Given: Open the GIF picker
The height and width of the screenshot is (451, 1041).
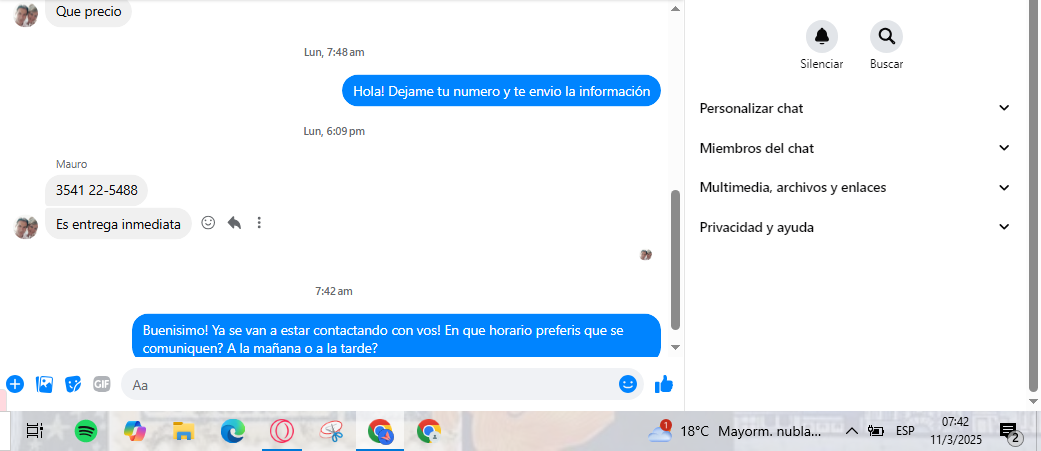Looking at the screenshot, I should 101,384.
